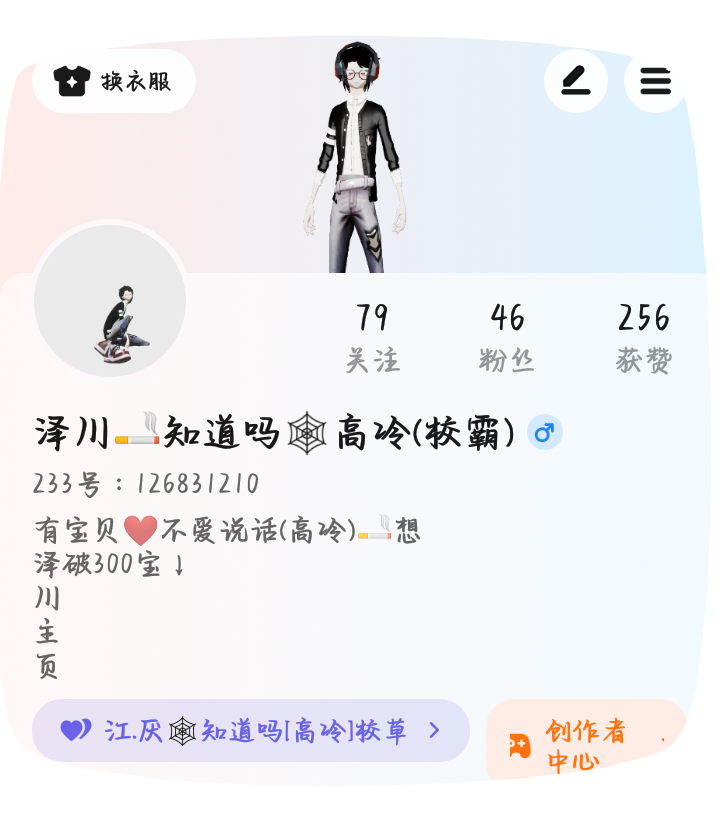Open the hamburger menu
Screen dimensions: 719x820
click(655, 81)
